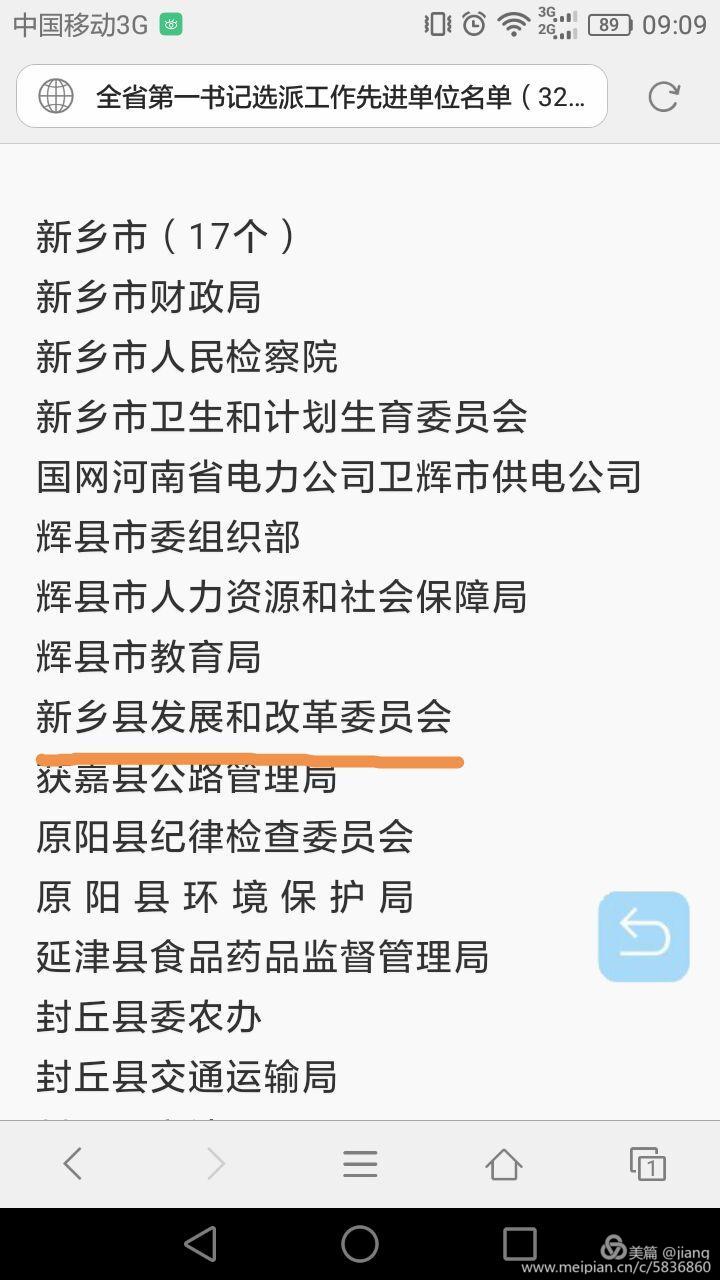Go back to the previous page in browser

pos(72,1163)
